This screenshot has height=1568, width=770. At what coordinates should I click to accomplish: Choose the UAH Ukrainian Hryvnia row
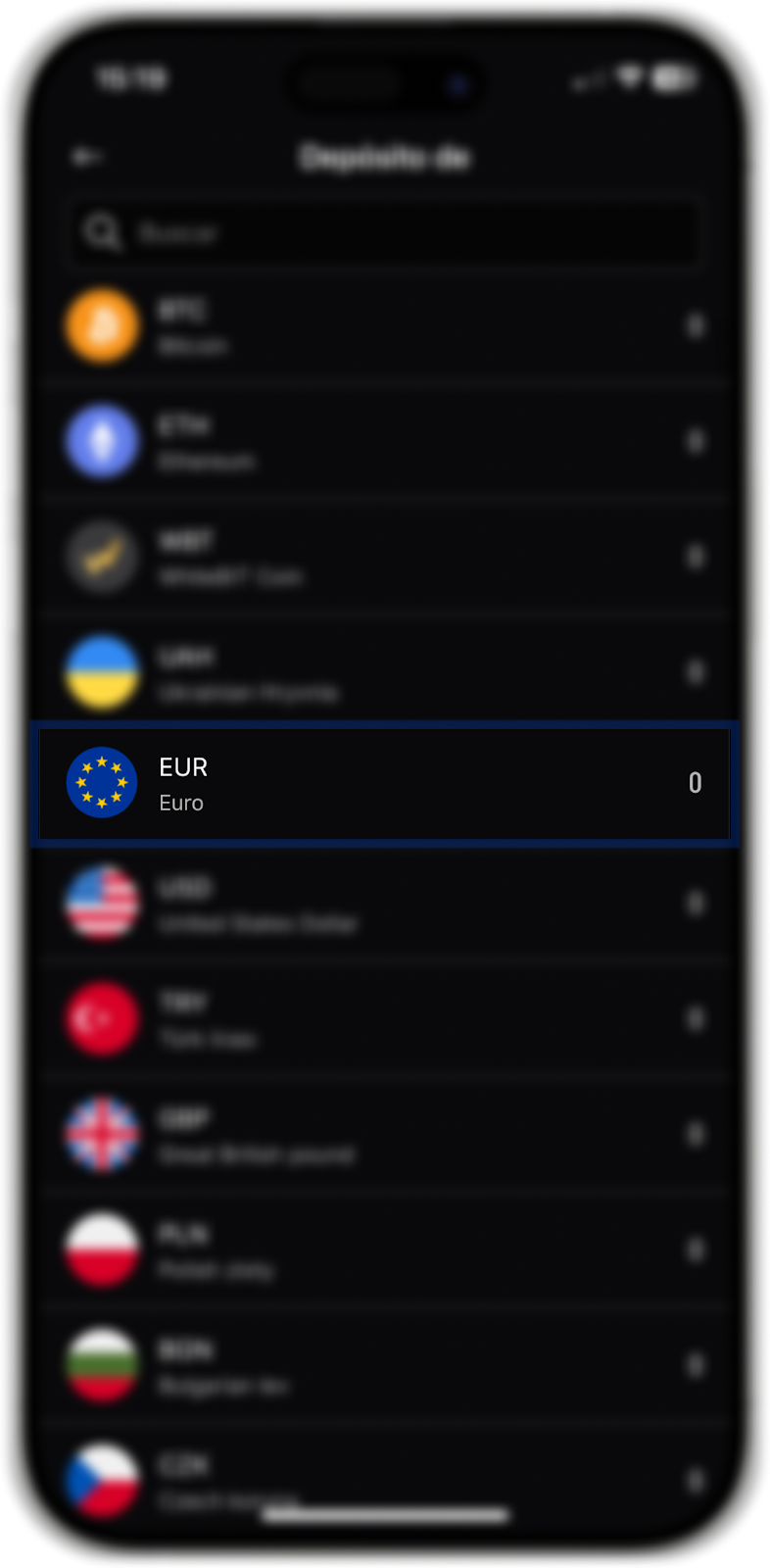pyautogui.click(x=382, y=673)
